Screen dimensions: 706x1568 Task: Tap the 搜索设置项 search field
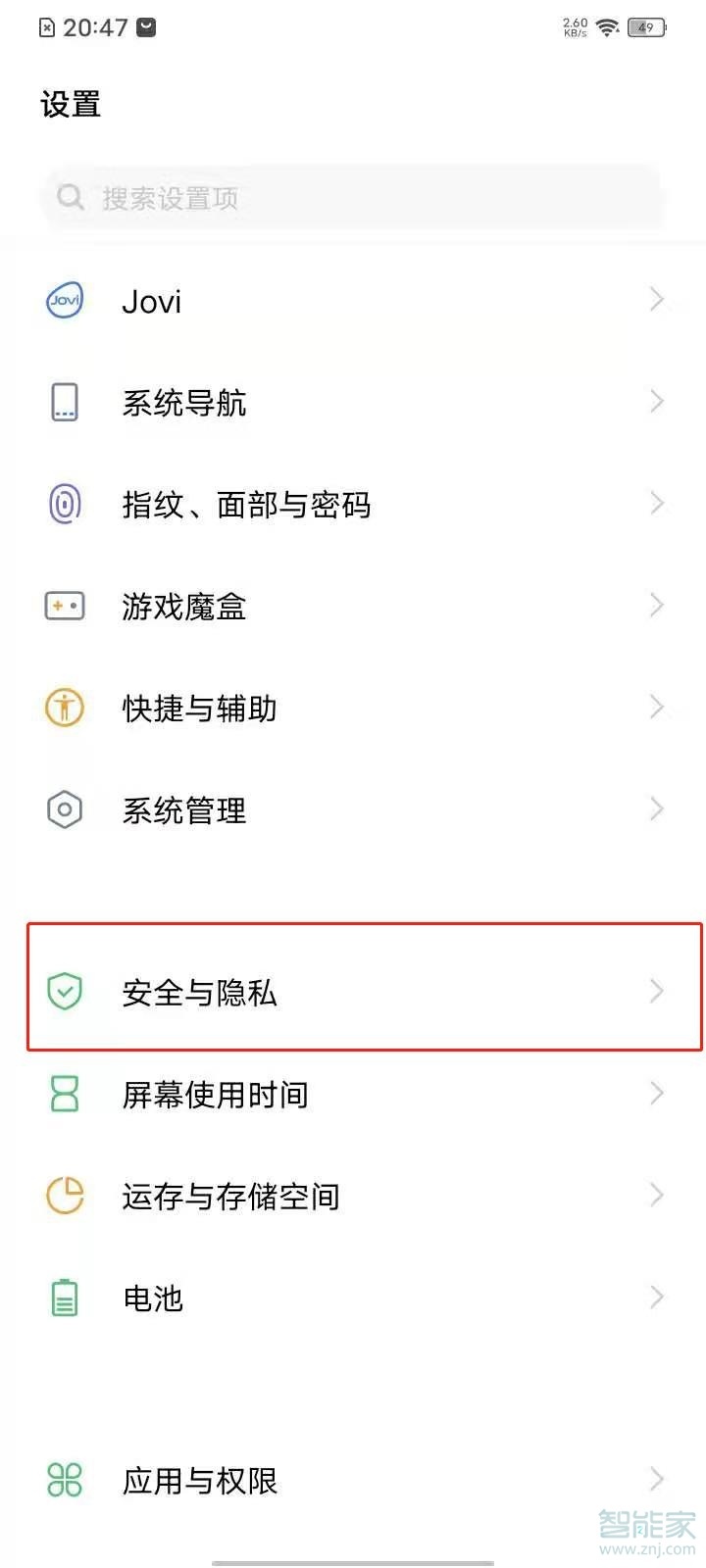[353, 197]
